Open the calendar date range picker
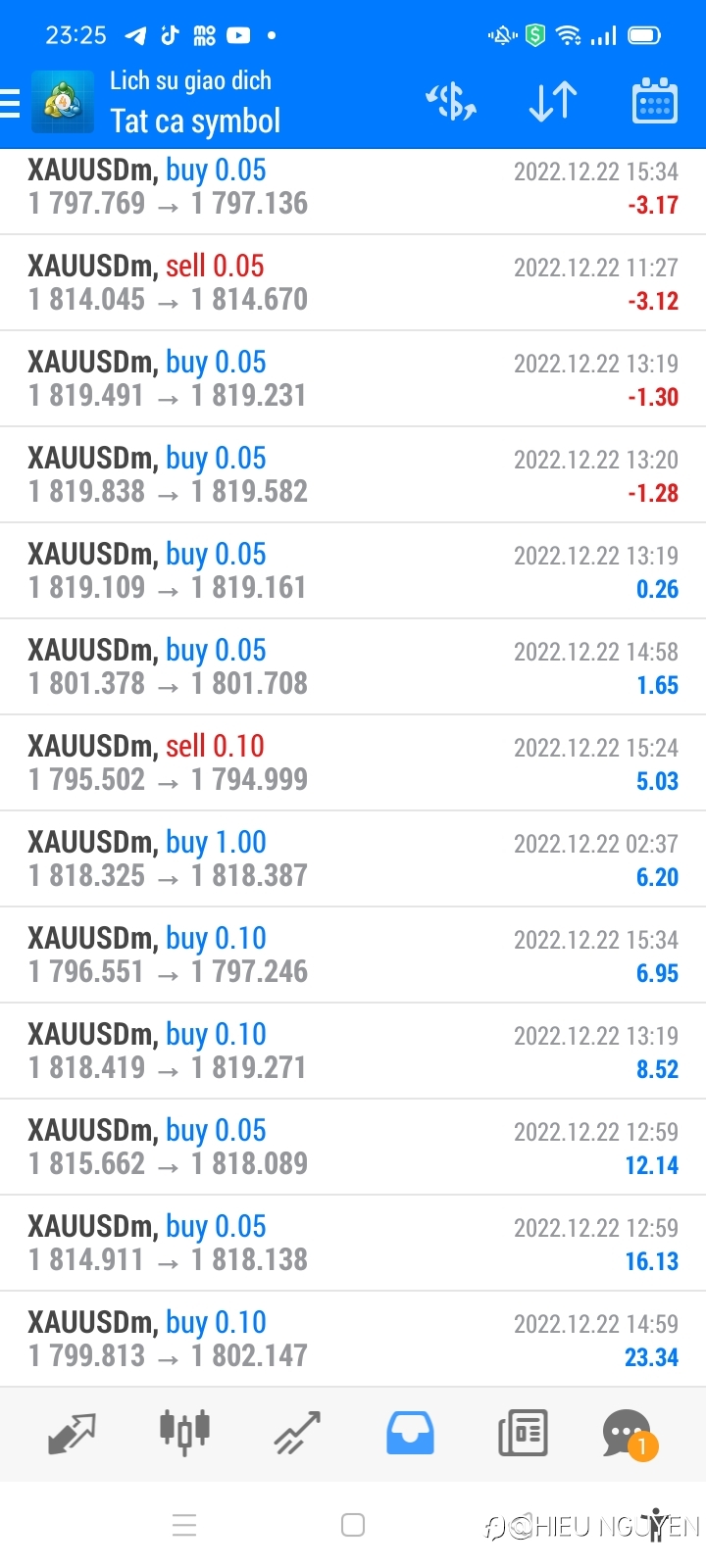 654,102
